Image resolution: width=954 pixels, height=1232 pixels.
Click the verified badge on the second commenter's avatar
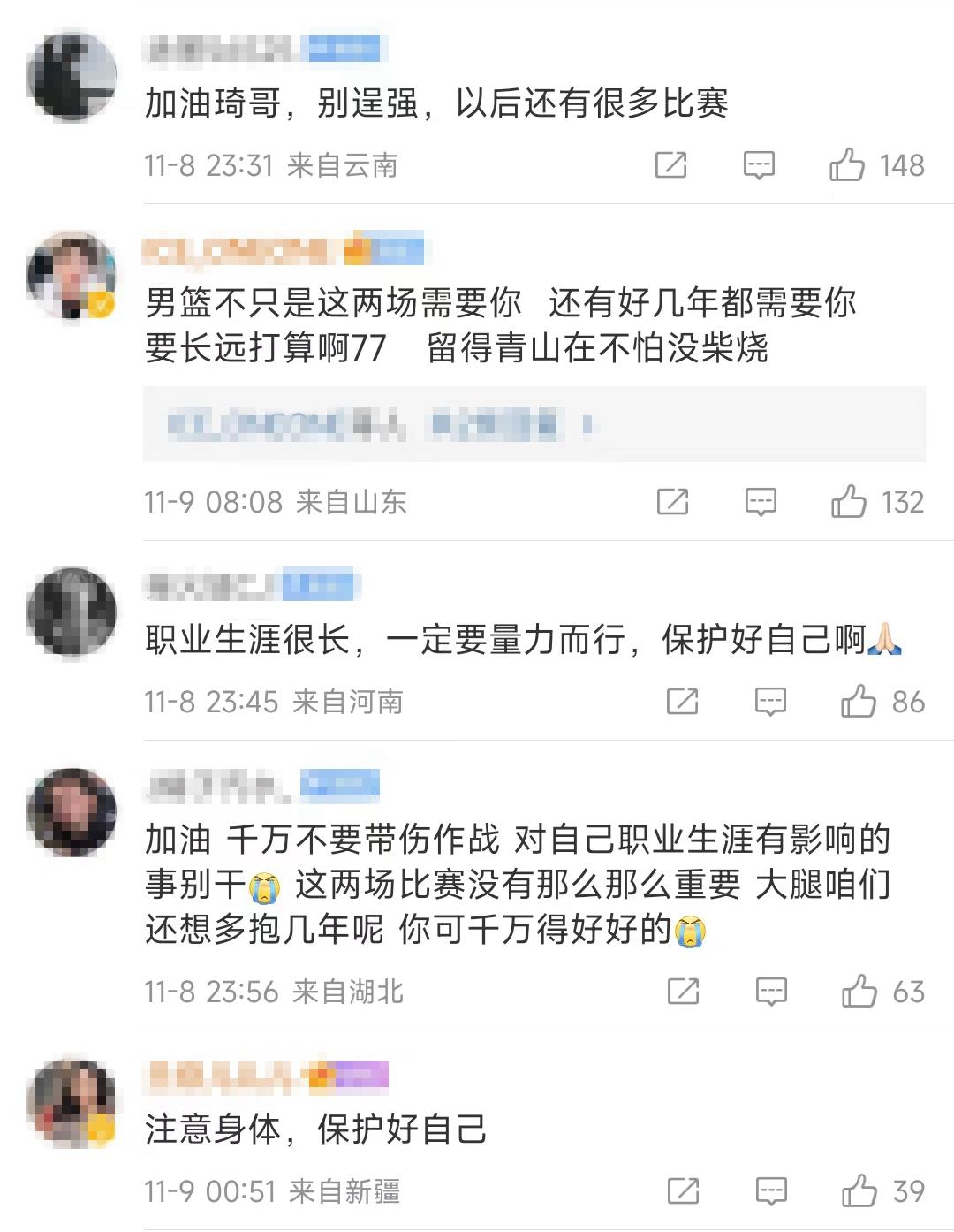coord(100,301)
